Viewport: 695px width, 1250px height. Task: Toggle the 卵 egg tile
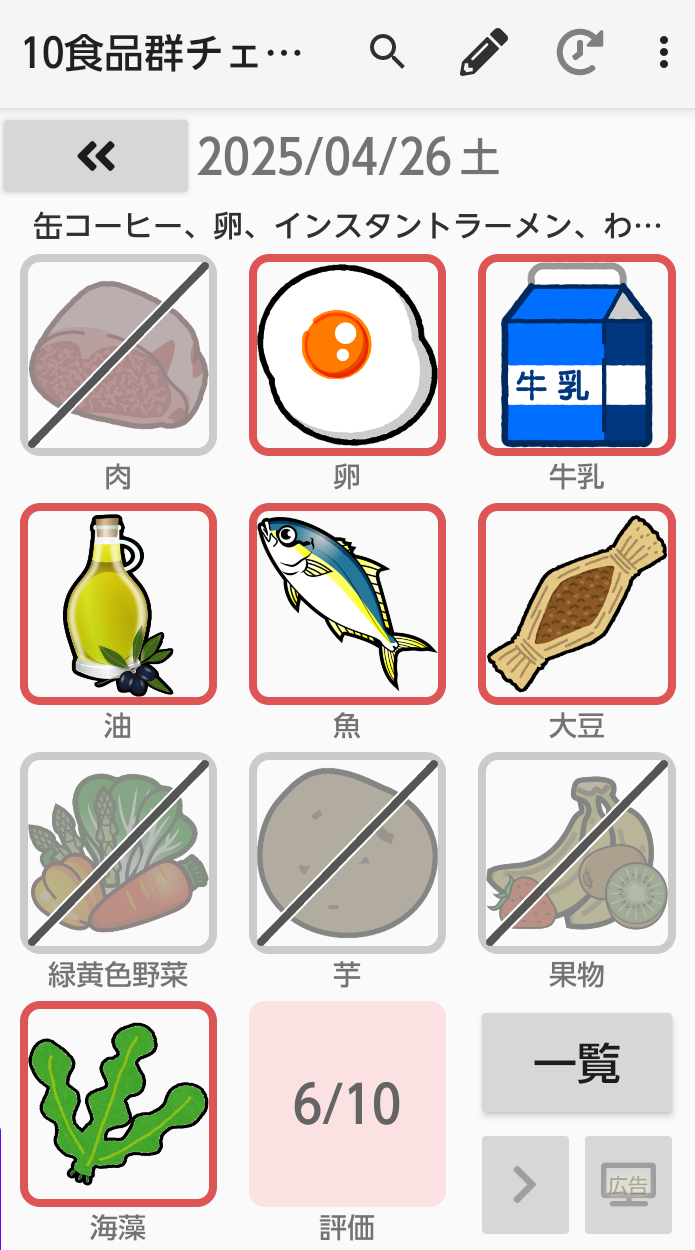click(347, 355)
